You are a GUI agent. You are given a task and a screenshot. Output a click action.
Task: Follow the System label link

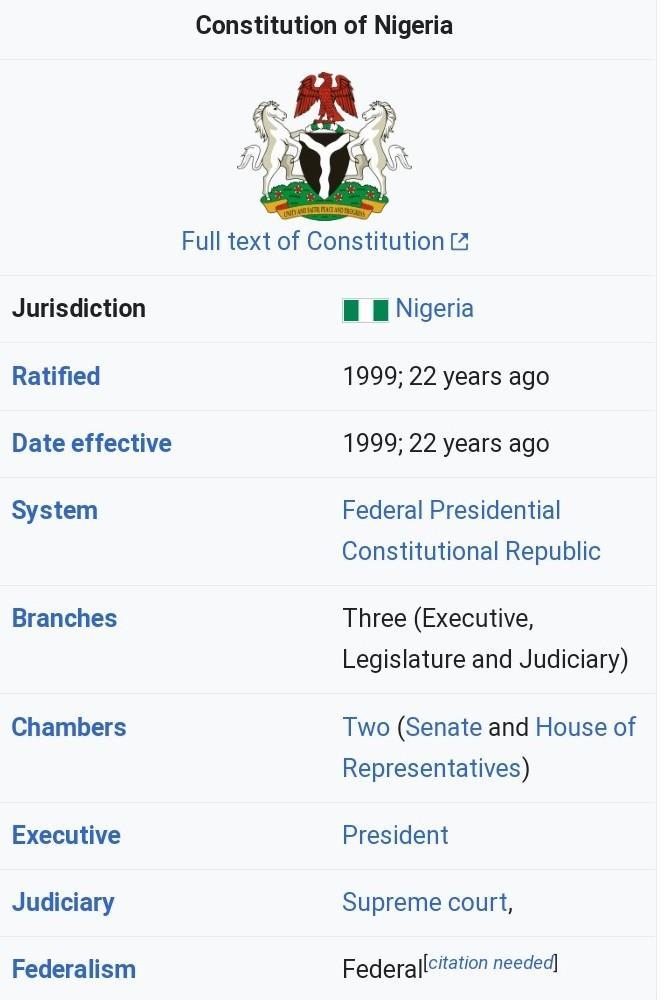coord(54,510)
